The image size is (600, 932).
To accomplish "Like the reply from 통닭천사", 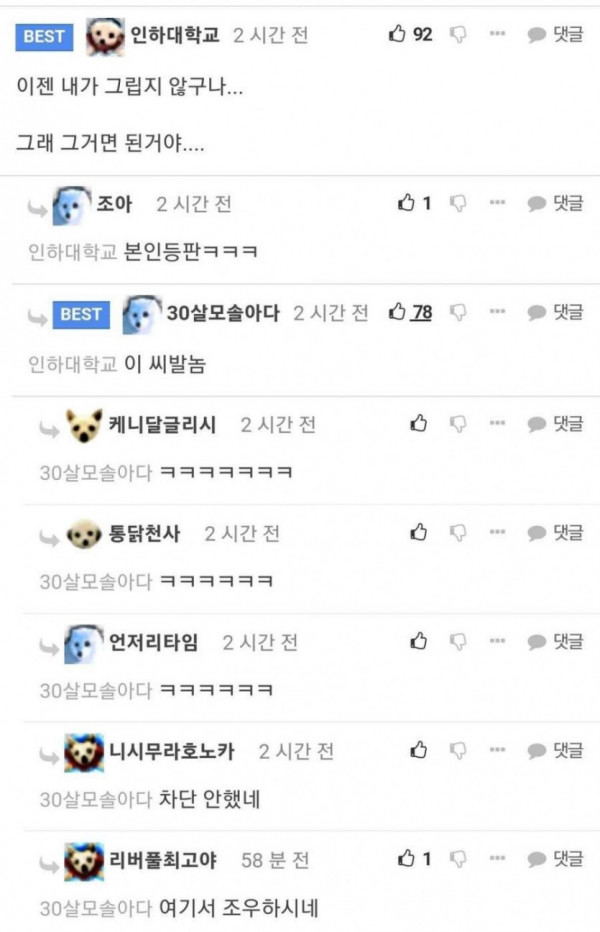I will pos(419,533).
